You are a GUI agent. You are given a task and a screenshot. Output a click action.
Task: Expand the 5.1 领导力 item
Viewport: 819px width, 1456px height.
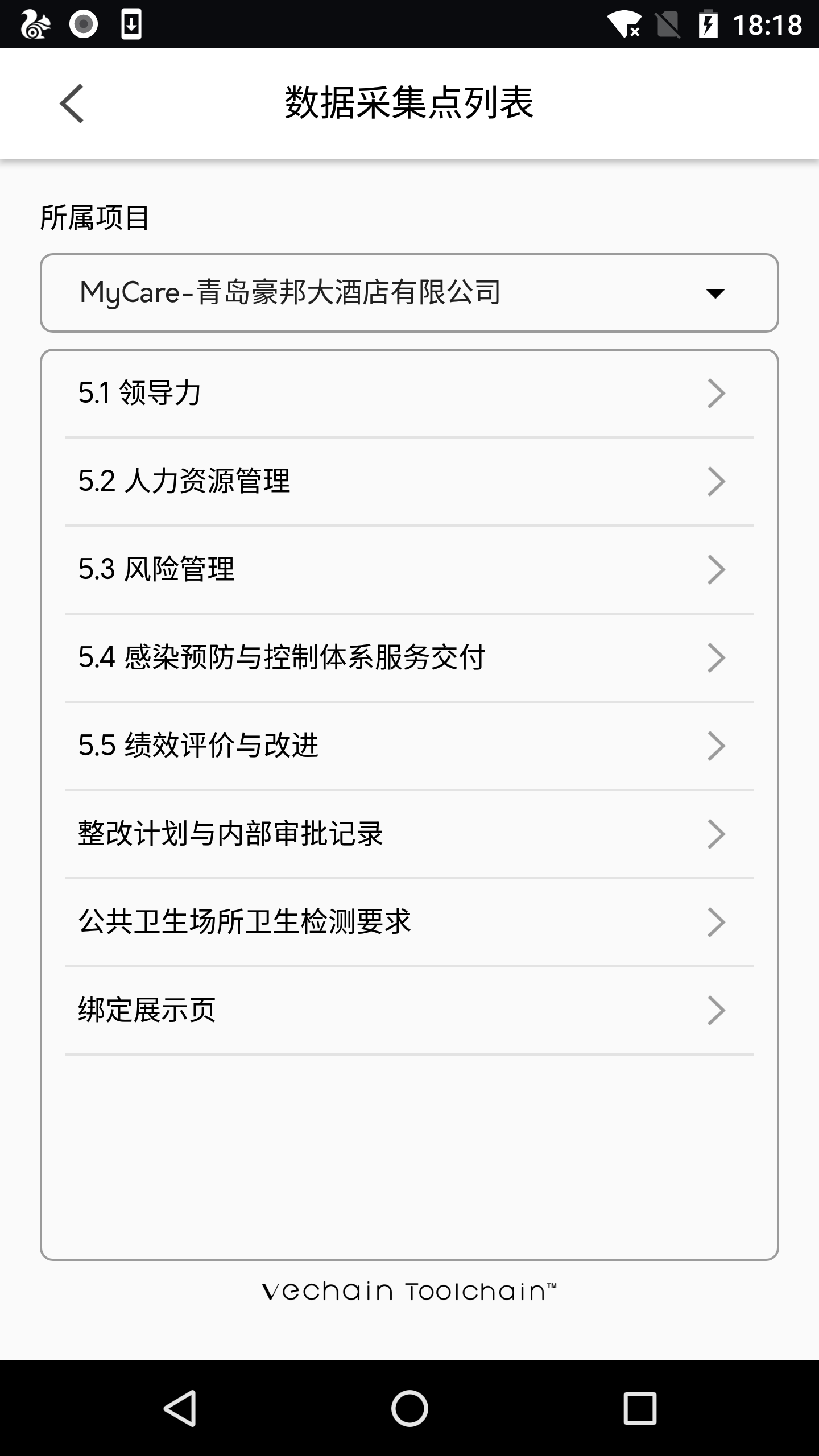pos(408,392)
